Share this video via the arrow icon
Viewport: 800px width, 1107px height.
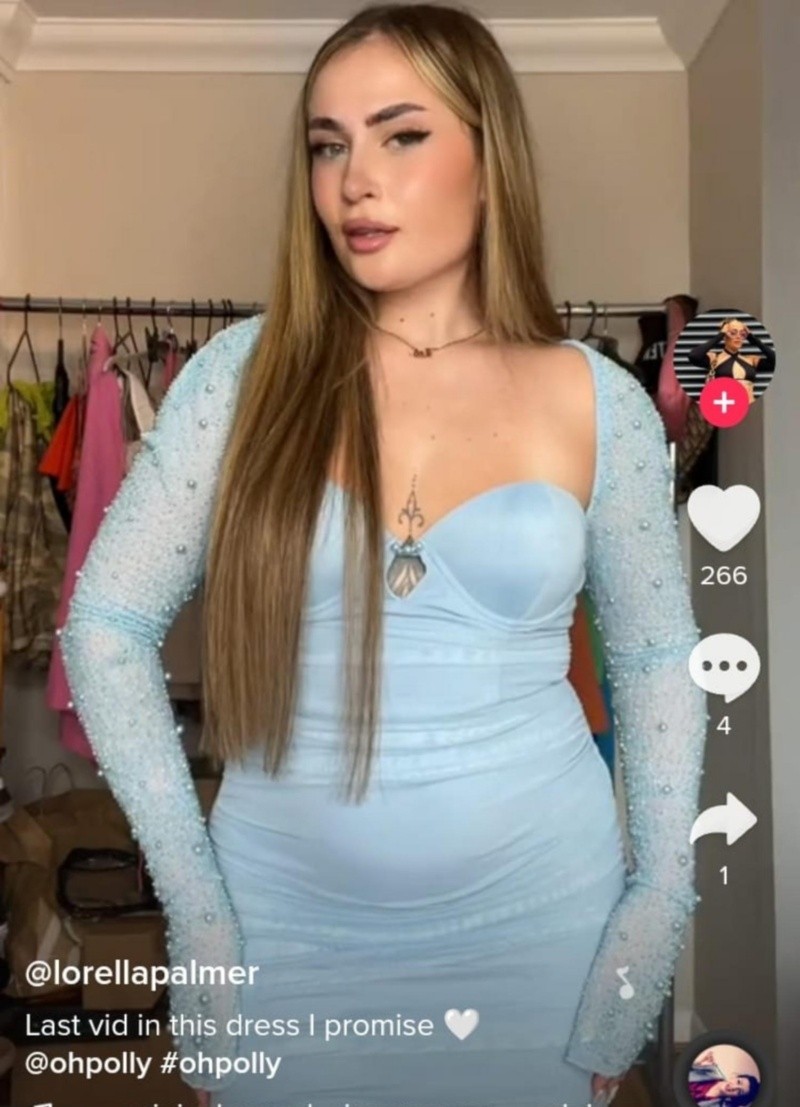(x=724, y=820)
